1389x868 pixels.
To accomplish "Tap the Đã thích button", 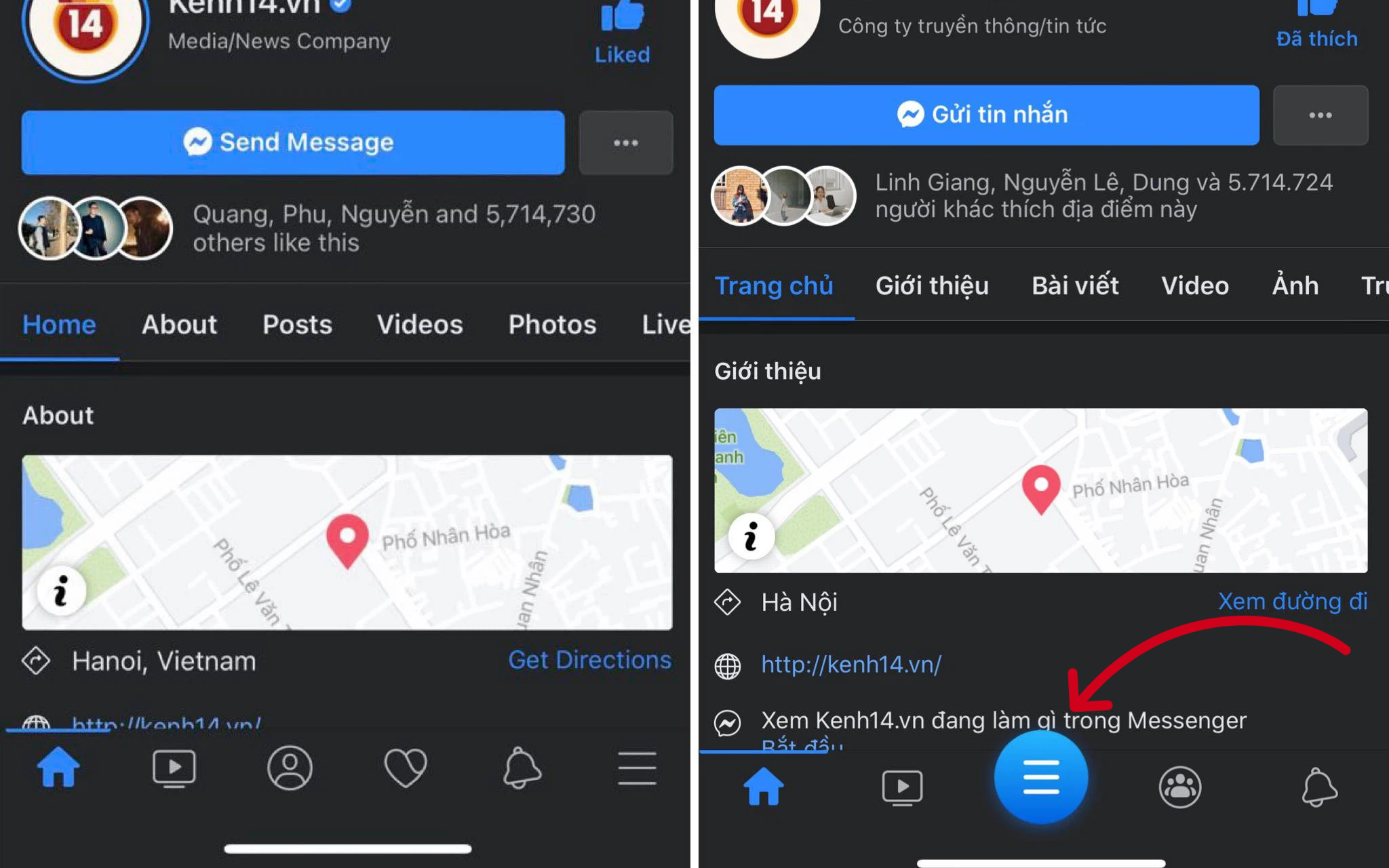I will pyautogui.click(x=1316, y=27).
